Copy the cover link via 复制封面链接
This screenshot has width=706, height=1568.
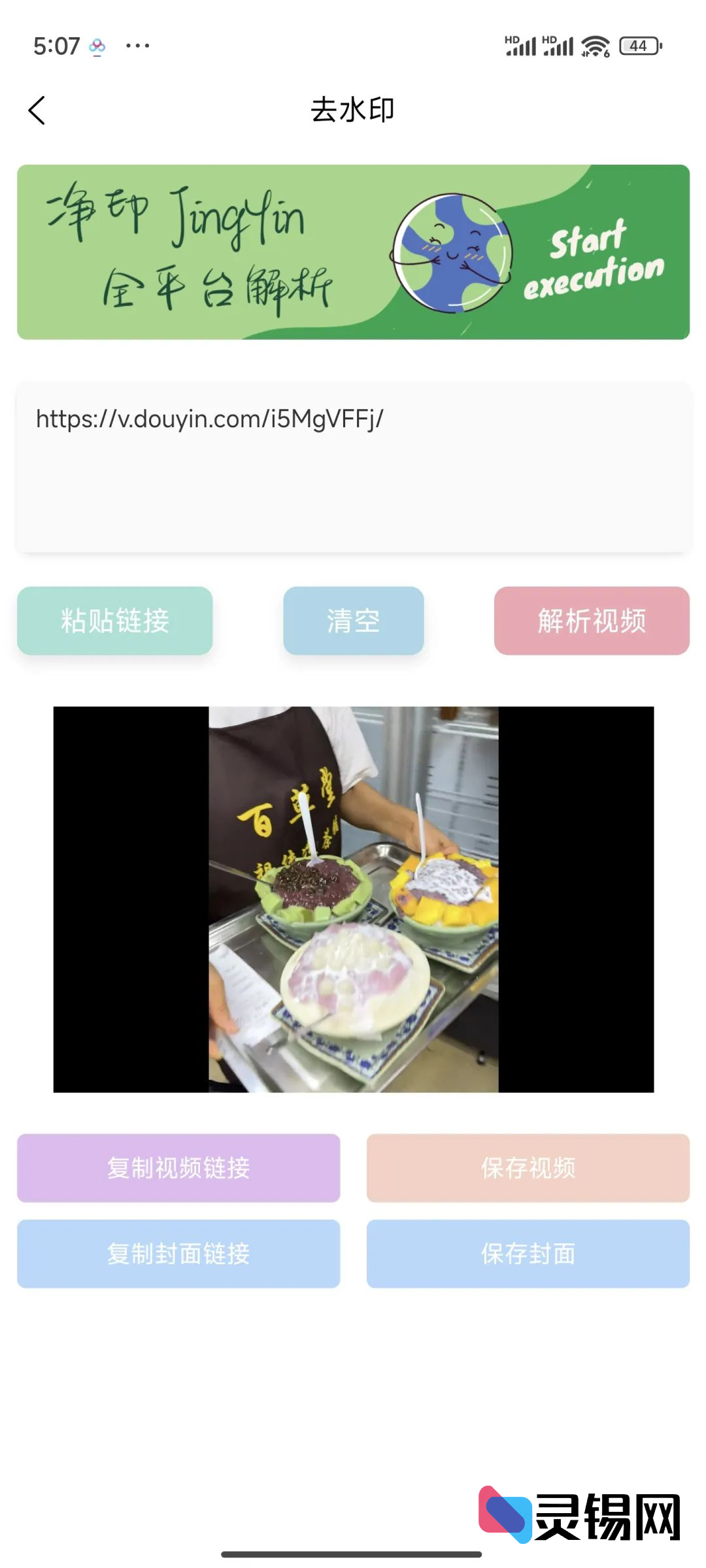click(x=178, y=1254)
